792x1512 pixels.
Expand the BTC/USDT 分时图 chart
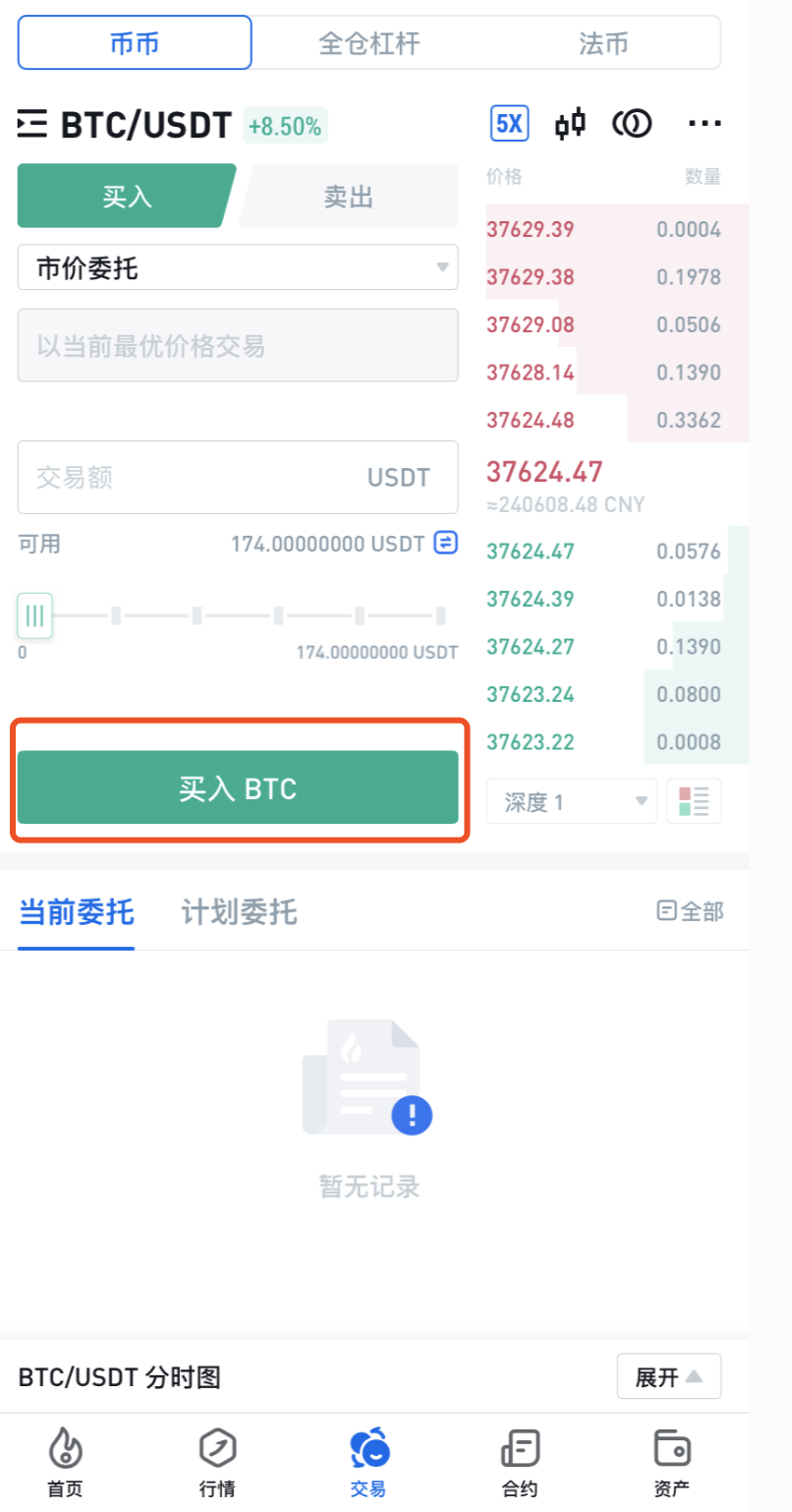click(x=669, y=1377)
